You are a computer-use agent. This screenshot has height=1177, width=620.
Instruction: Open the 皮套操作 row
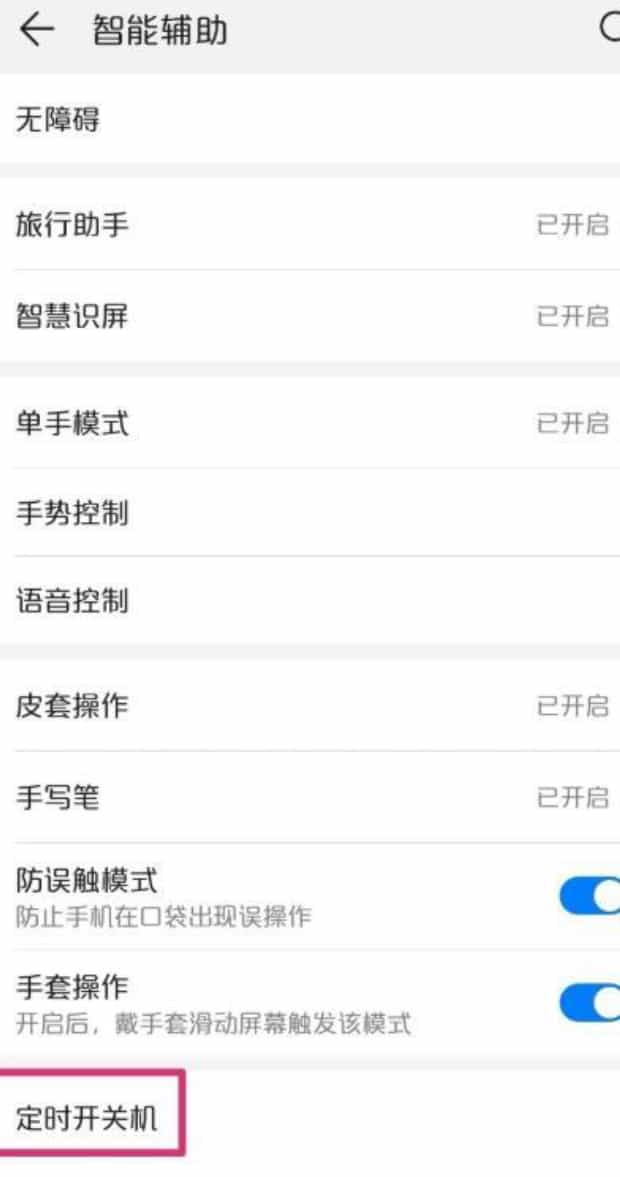[x=310, y=706]
